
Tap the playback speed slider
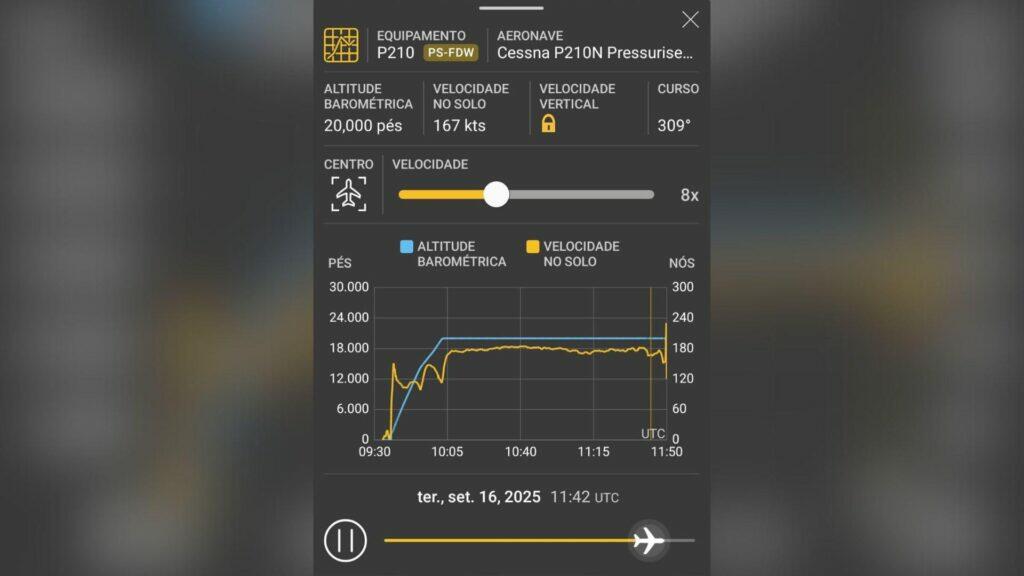coord(526,194)
